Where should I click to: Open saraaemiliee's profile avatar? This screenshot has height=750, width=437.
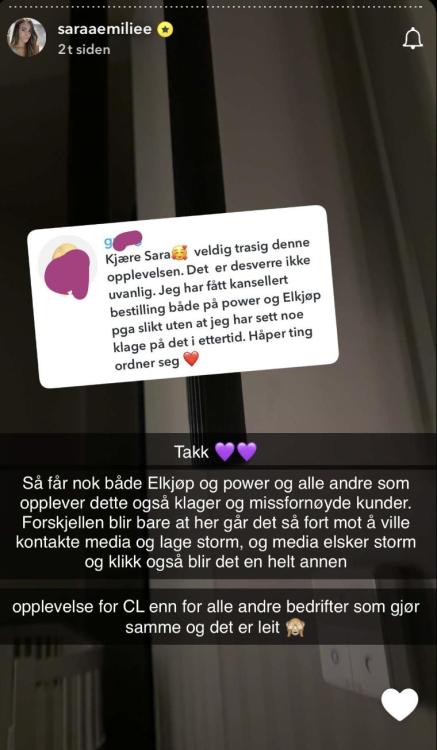(x=27, y=37)
